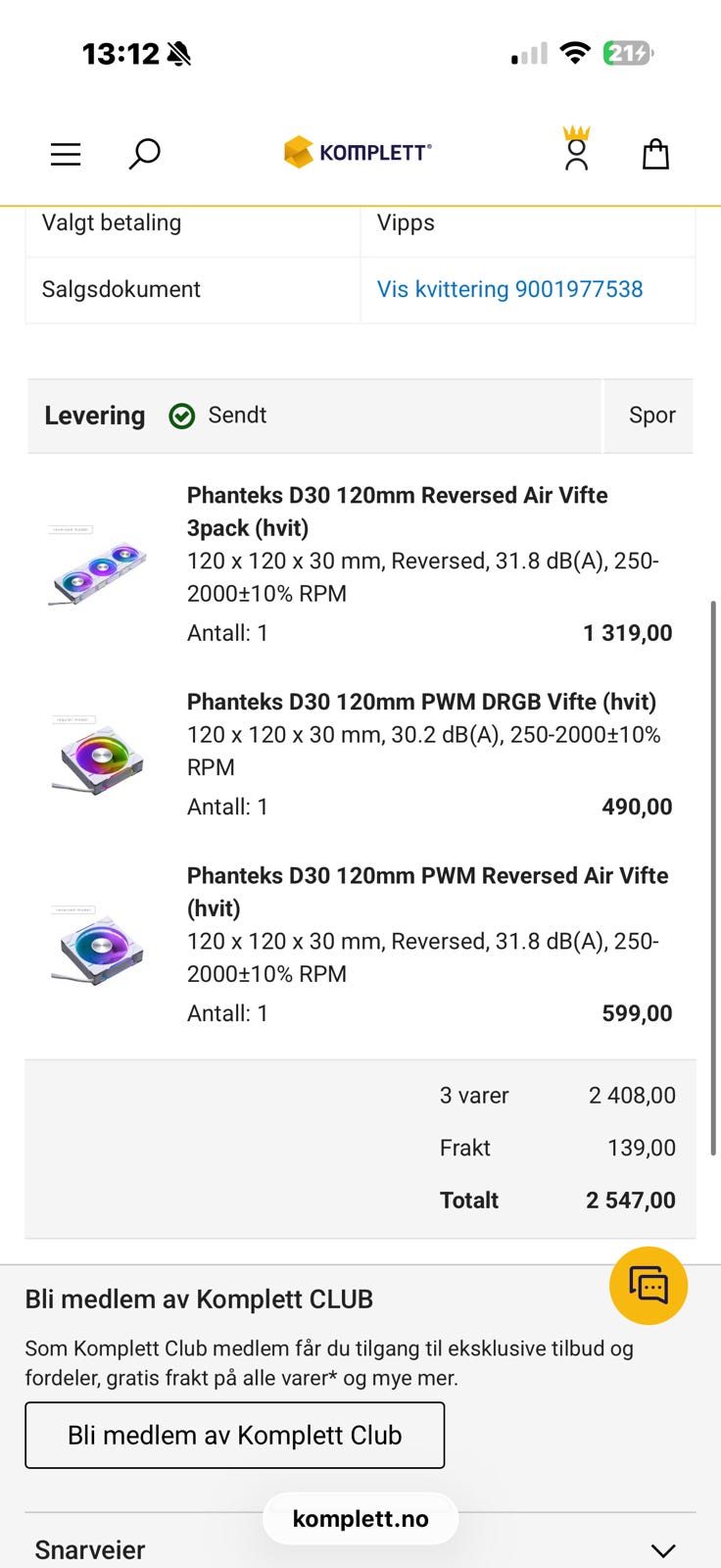
Task: Open the account profile icon
Action: click(576, 148)
